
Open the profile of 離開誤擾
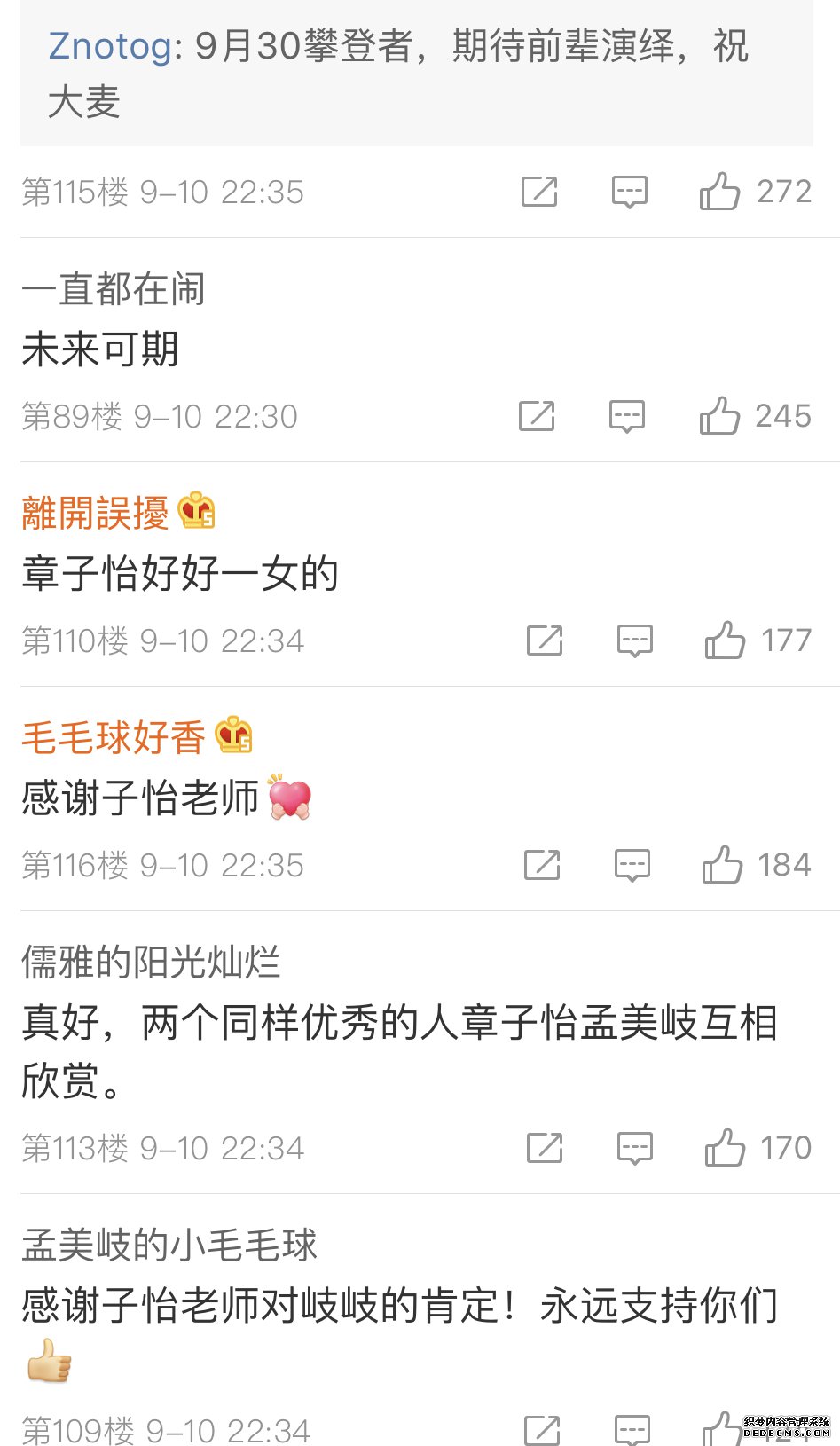pos(95,513)
